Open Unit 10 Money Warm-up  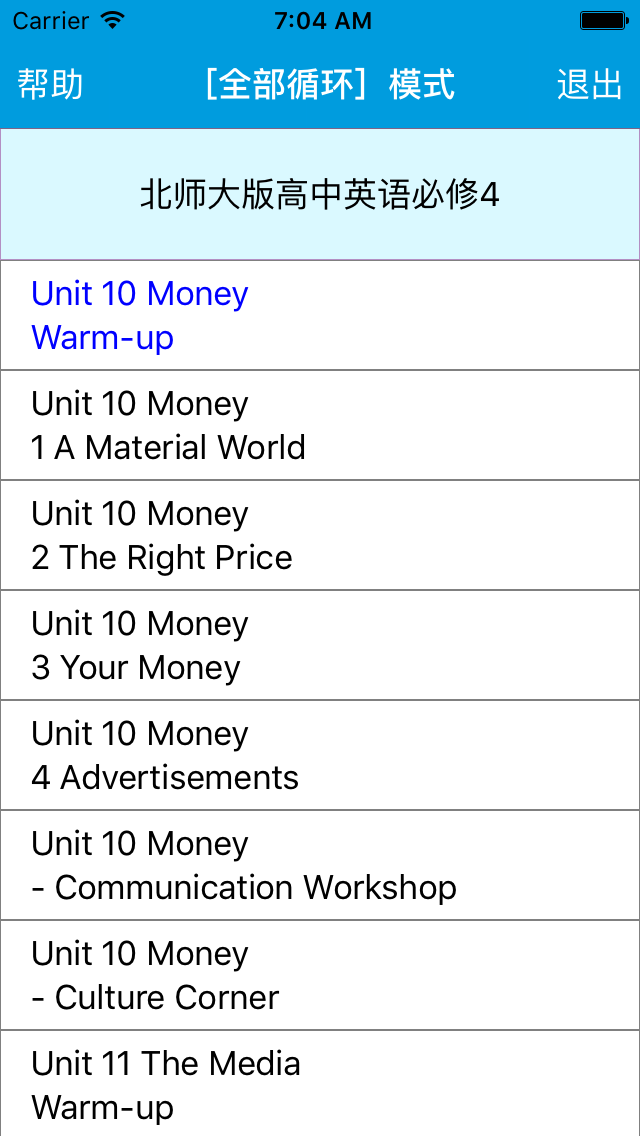pyautogui.click(x=320, y=316)
